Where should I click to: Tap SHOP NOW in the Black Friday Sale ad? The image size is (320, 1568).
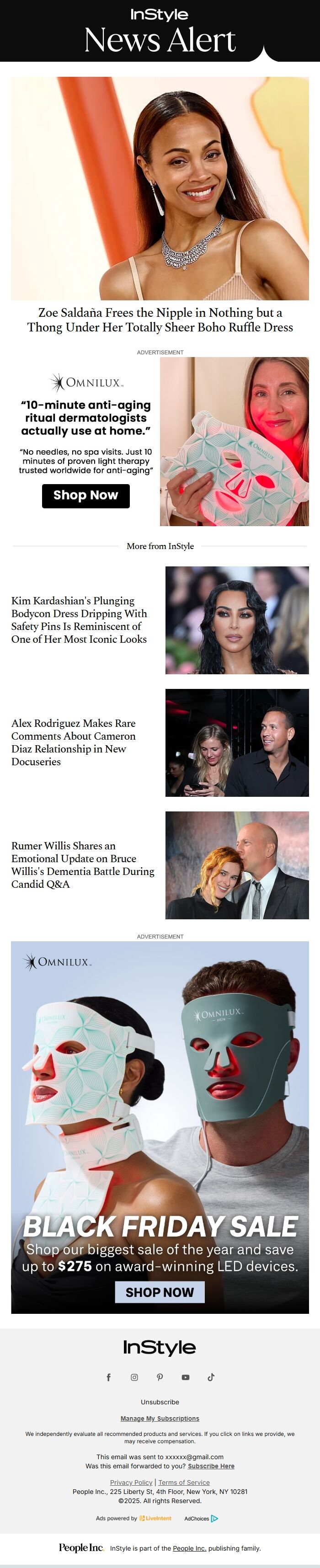(160, 1291)
